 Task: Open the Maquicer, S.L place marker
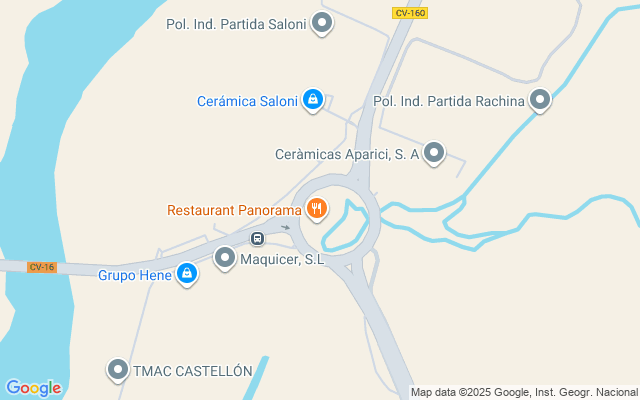[225, 258]
